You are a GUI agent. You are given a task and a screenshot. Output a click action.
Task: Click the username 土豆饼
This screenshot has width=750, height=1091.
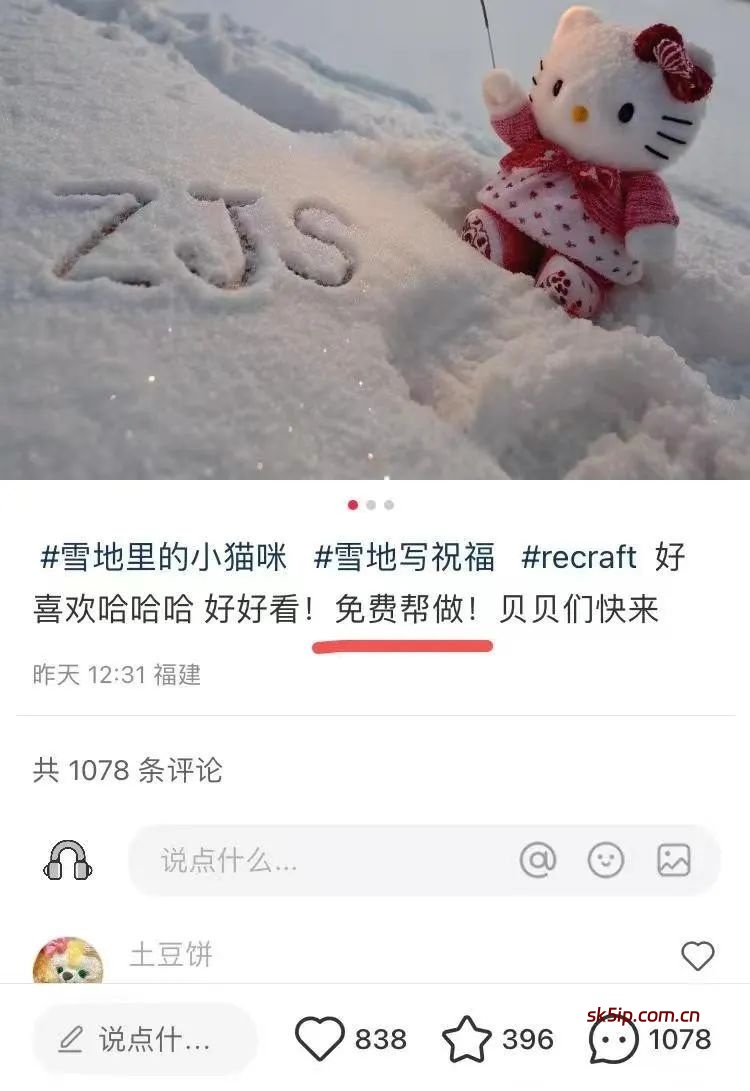click(170, 956)
